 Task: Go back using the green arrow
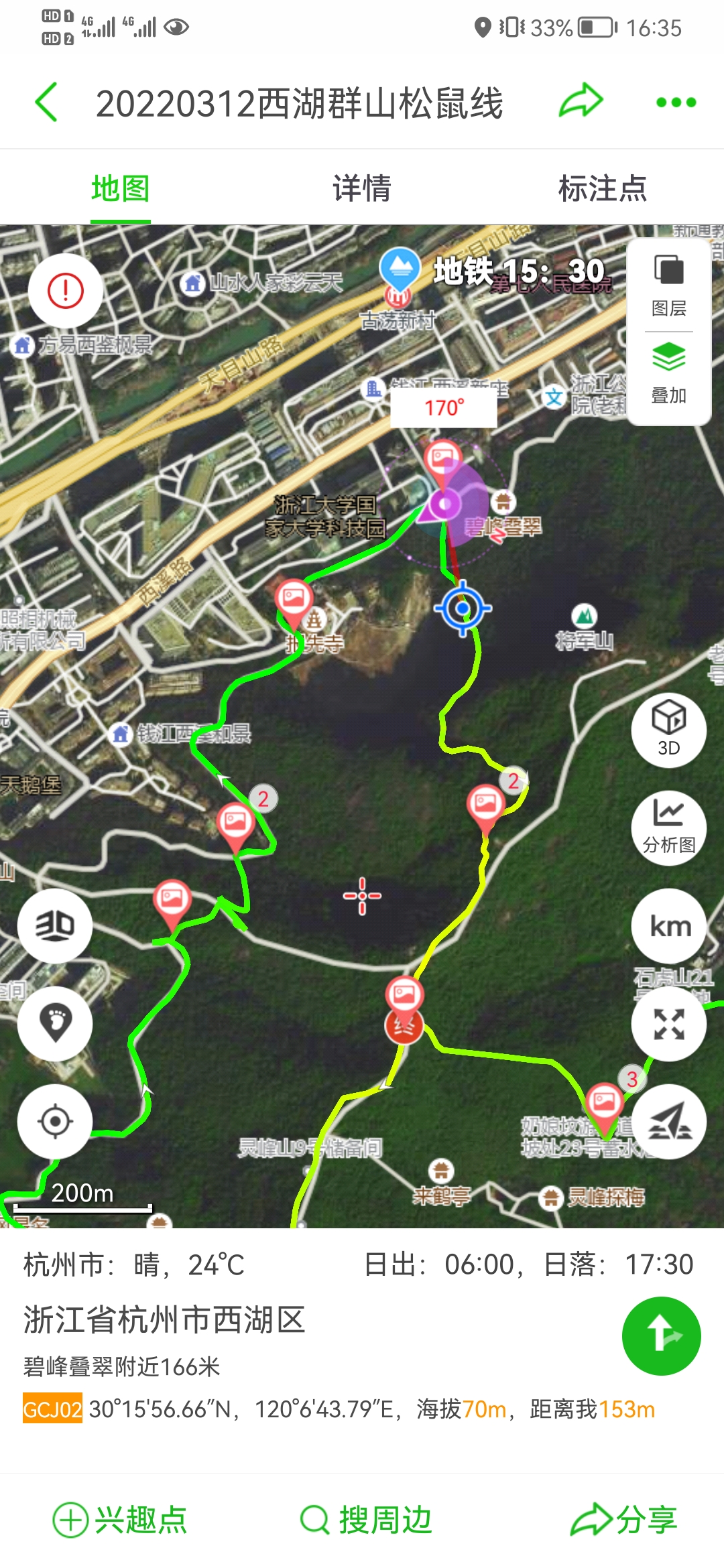pos(47,103)
